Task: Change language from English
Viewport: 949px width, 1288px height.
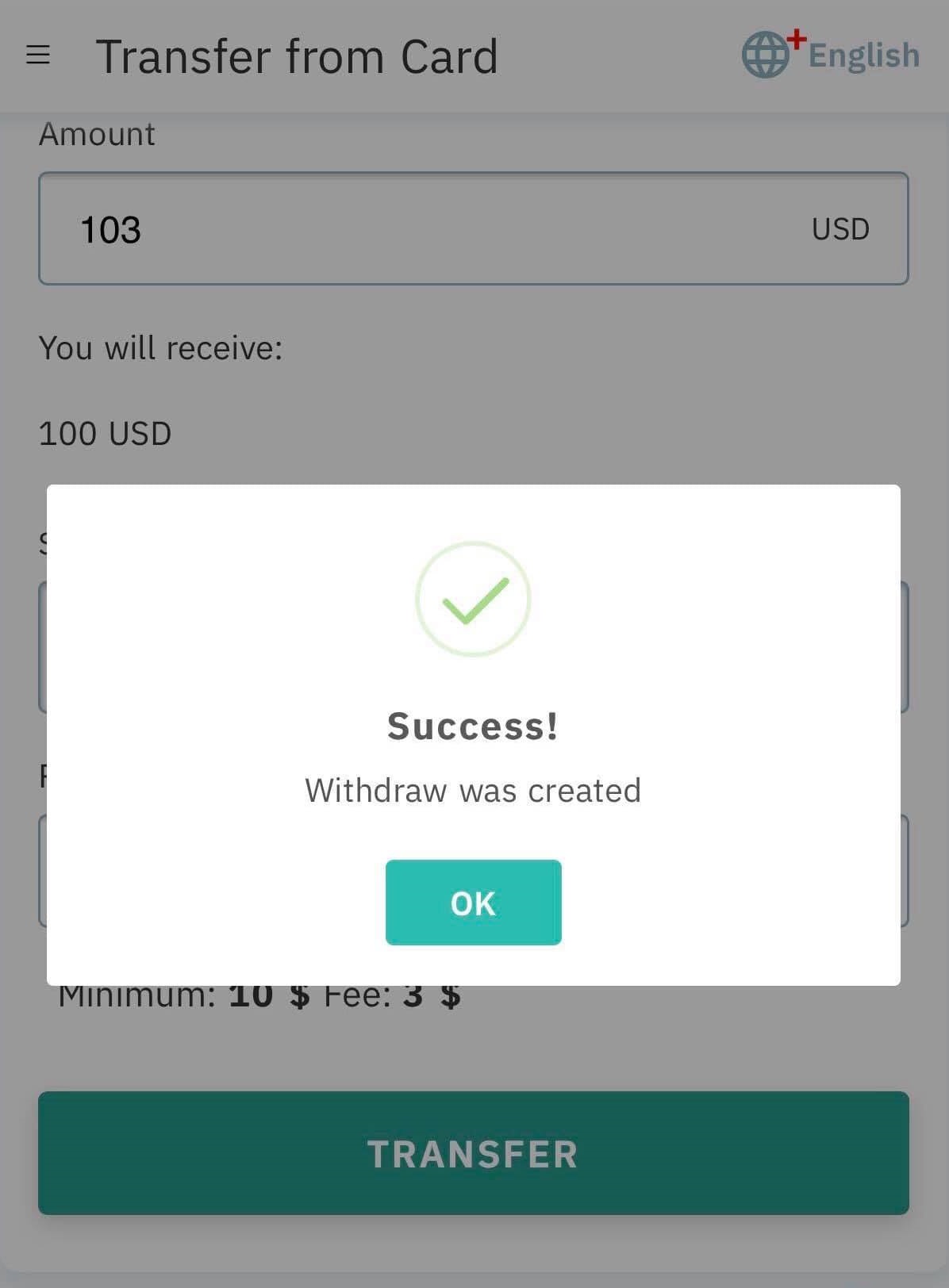Action: coord(831,55)
